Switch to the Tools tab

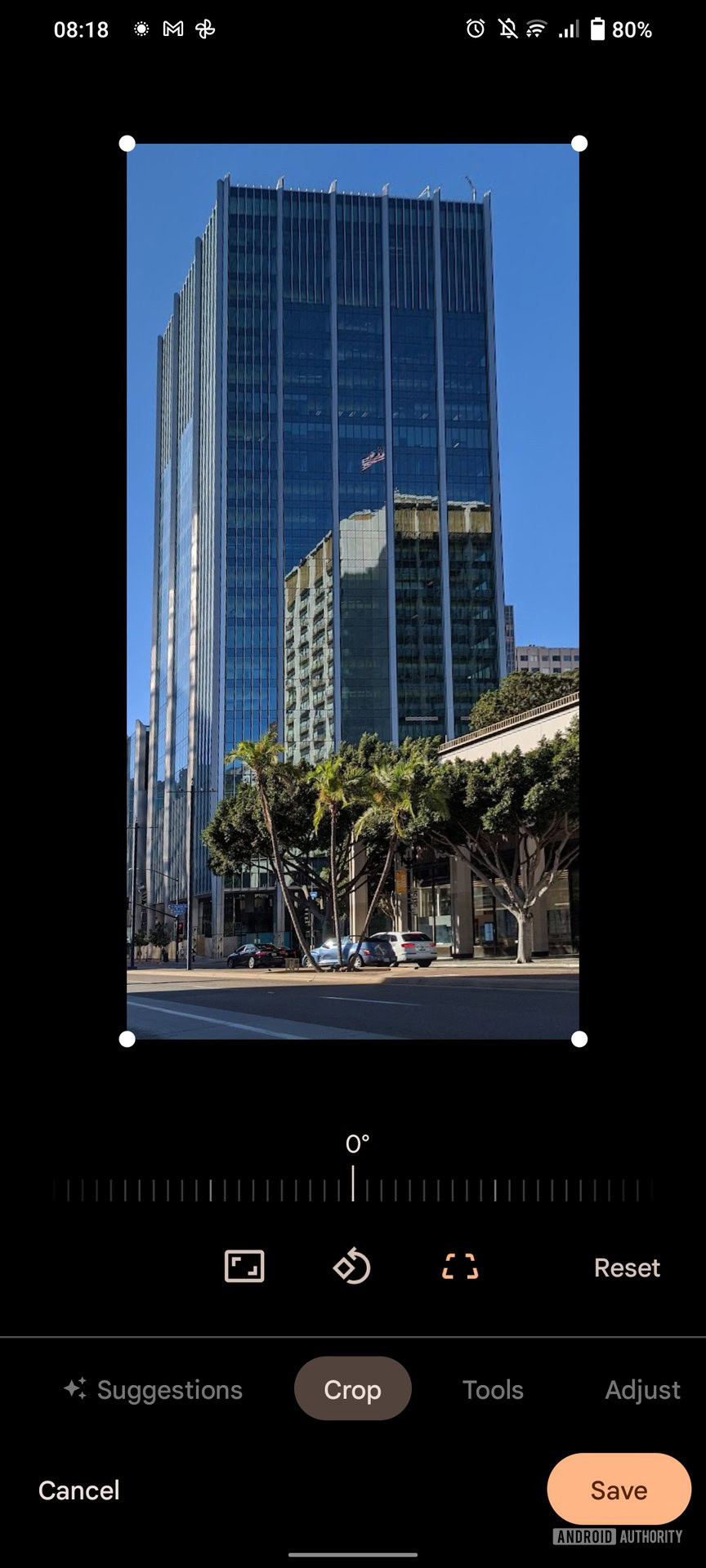click(493, 1389)
